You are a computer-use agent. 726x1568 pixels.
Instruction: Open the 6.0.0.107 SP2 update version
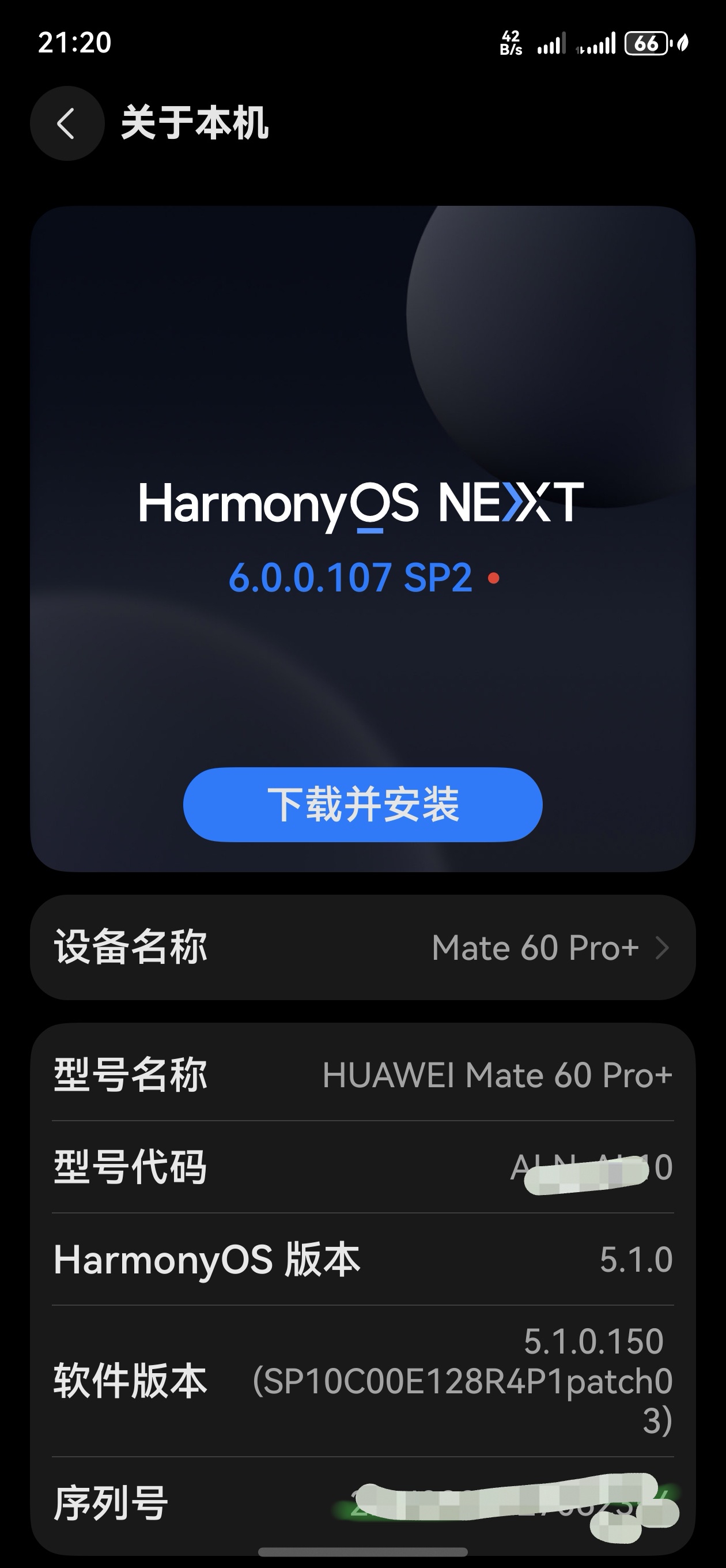click(x=350, y=578)
